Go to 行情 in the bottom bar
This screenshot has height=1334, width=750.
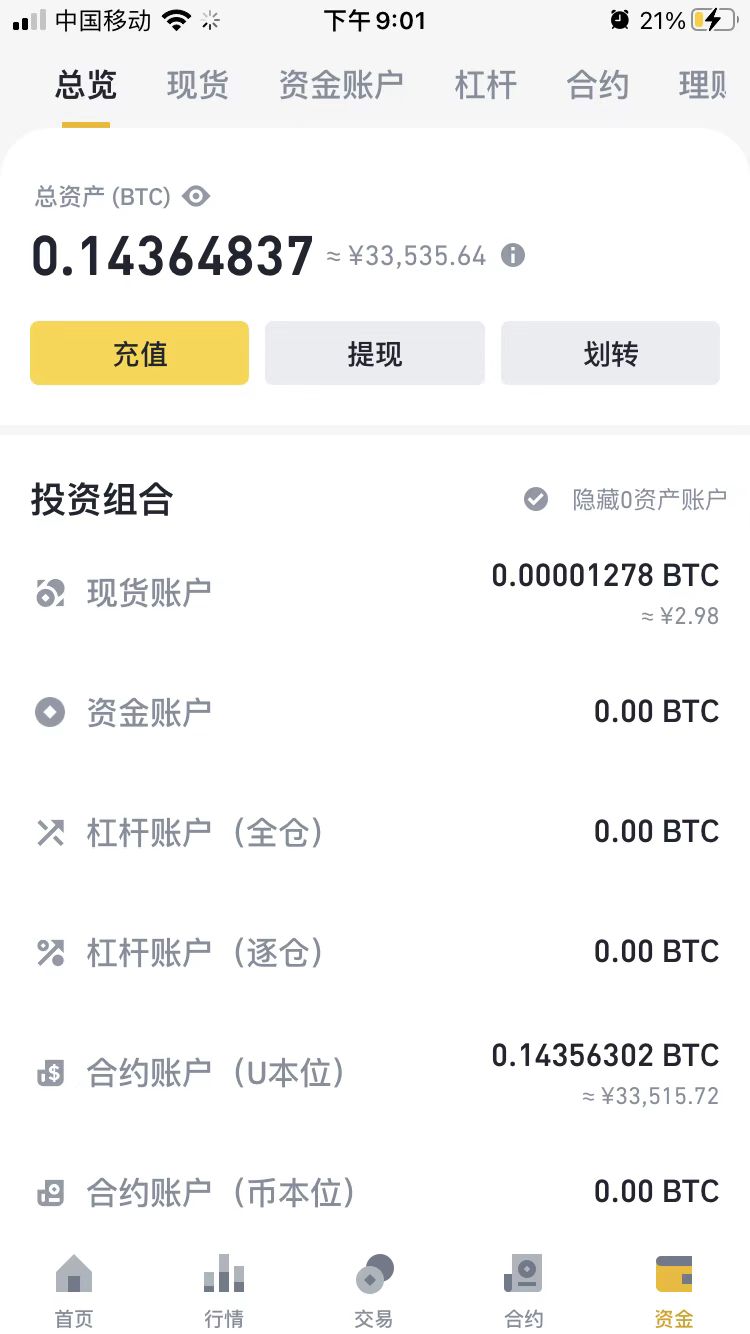[224, 1290]
